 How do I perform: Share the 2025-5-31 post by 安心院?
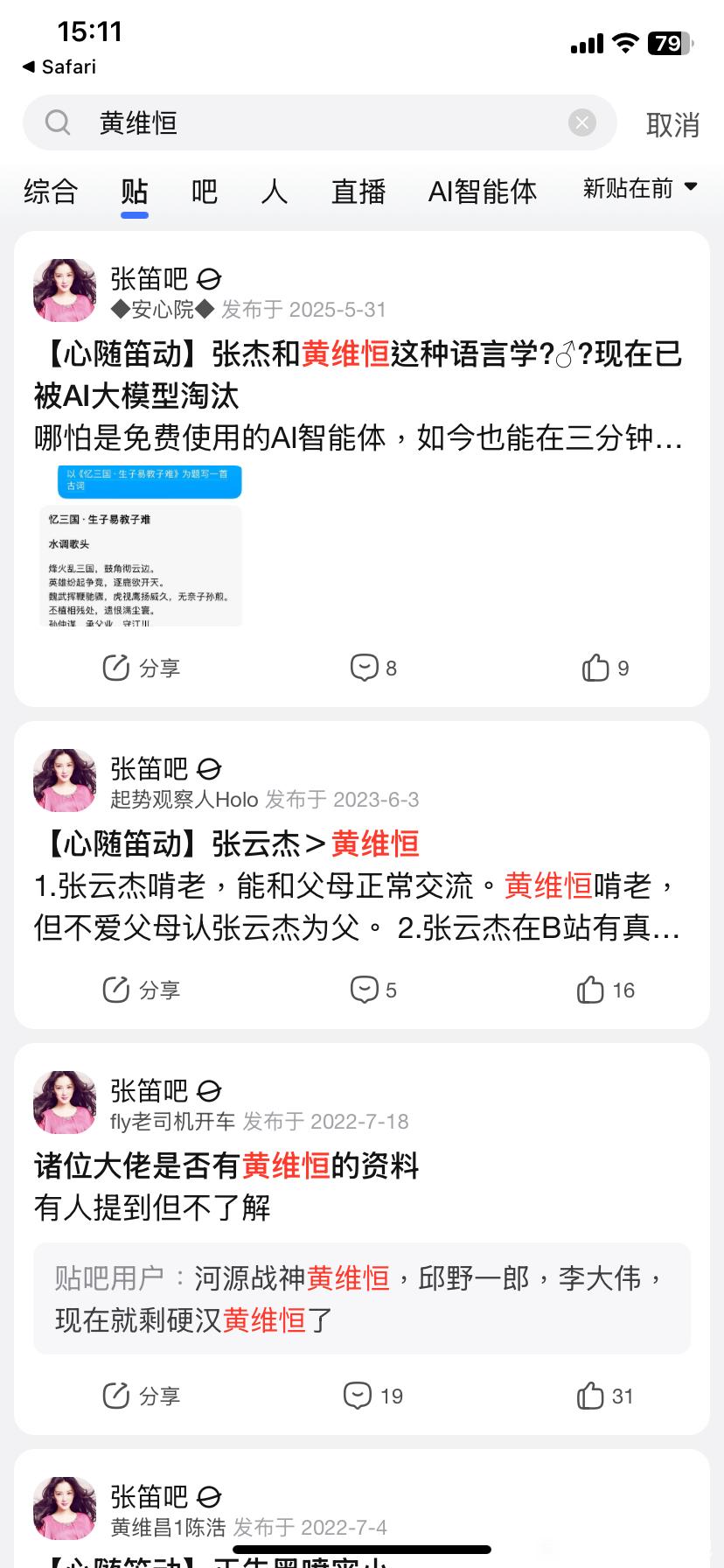point(142,668)
